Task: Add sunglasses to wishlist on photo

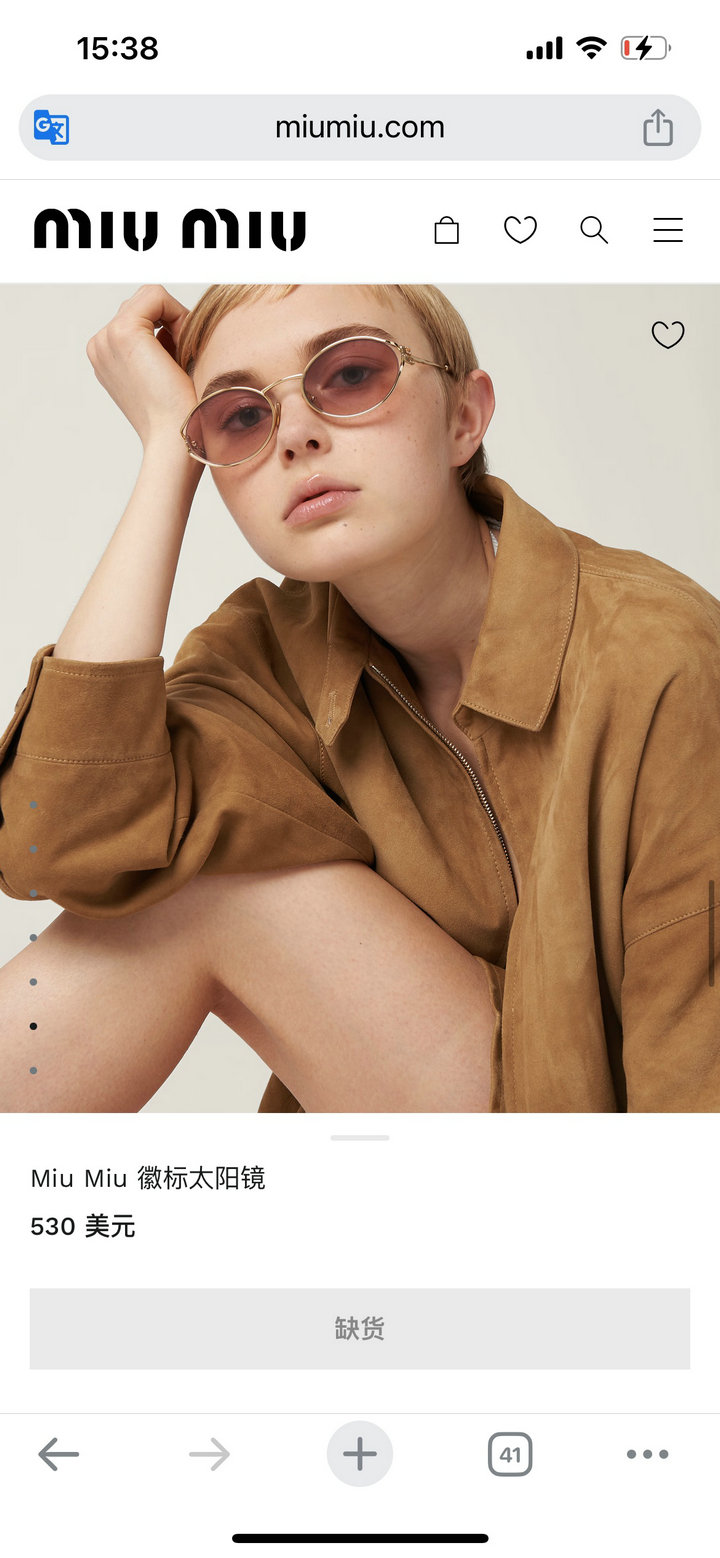Action: pyautogui.click(x=668, y=335)
